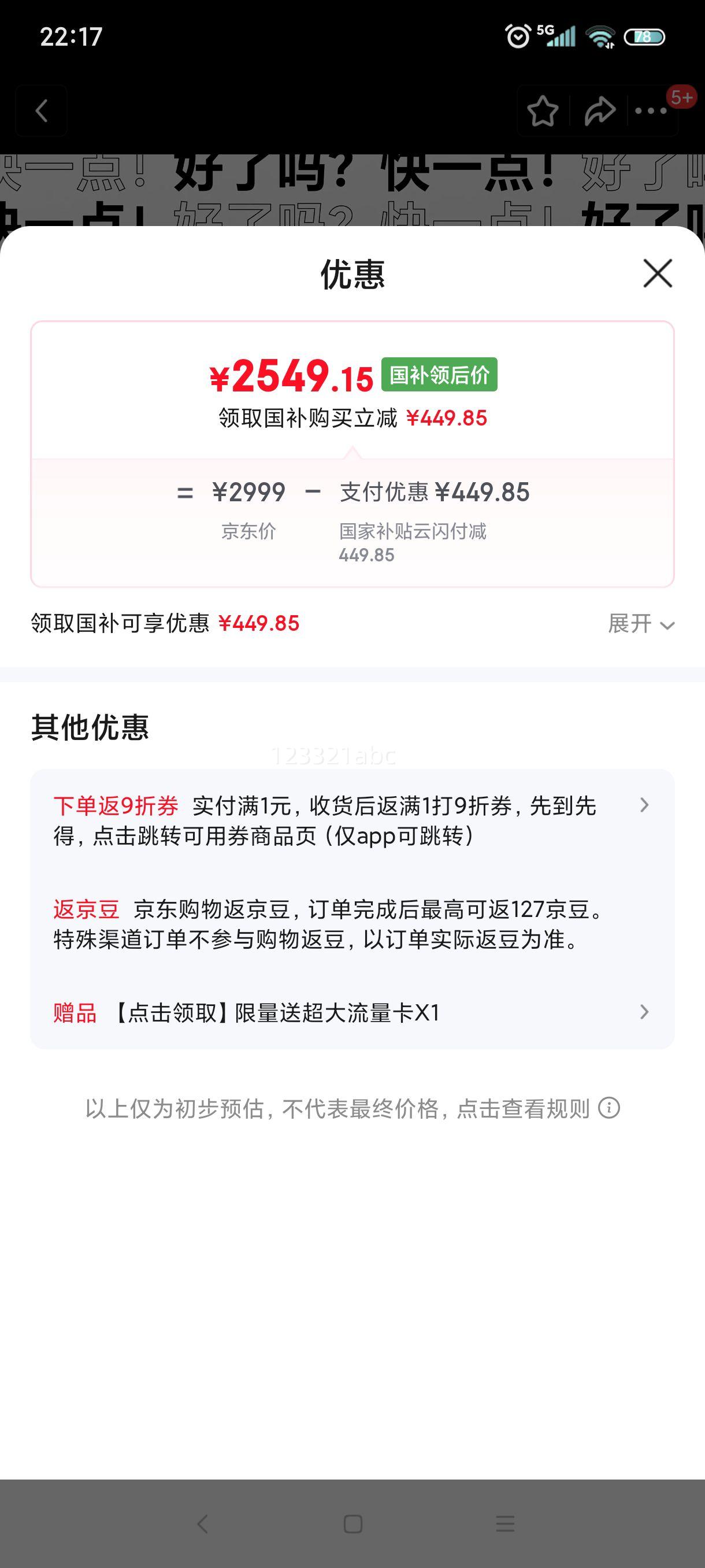Open the 下单返9折券 offer
Viewport: 705px width, 1568px height.
pos(352,820)
